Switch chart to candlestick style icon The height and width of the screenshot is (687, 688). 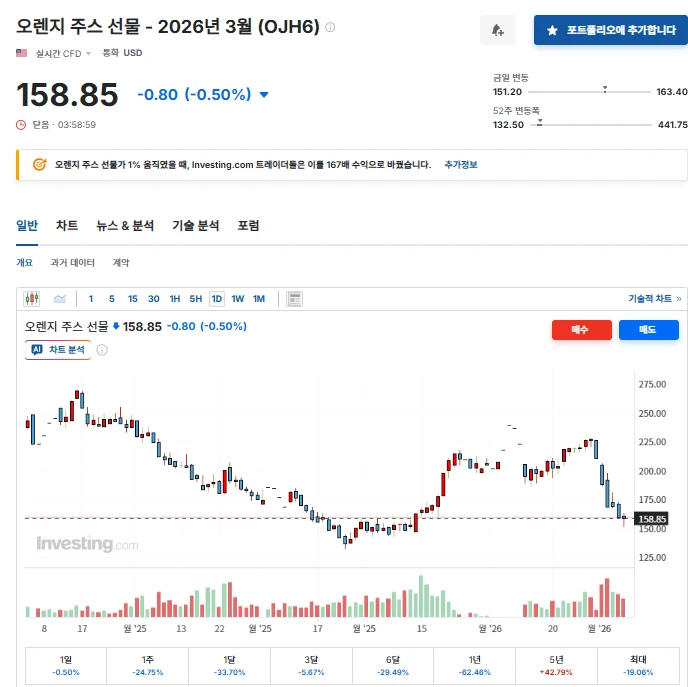tap(32, 299)
